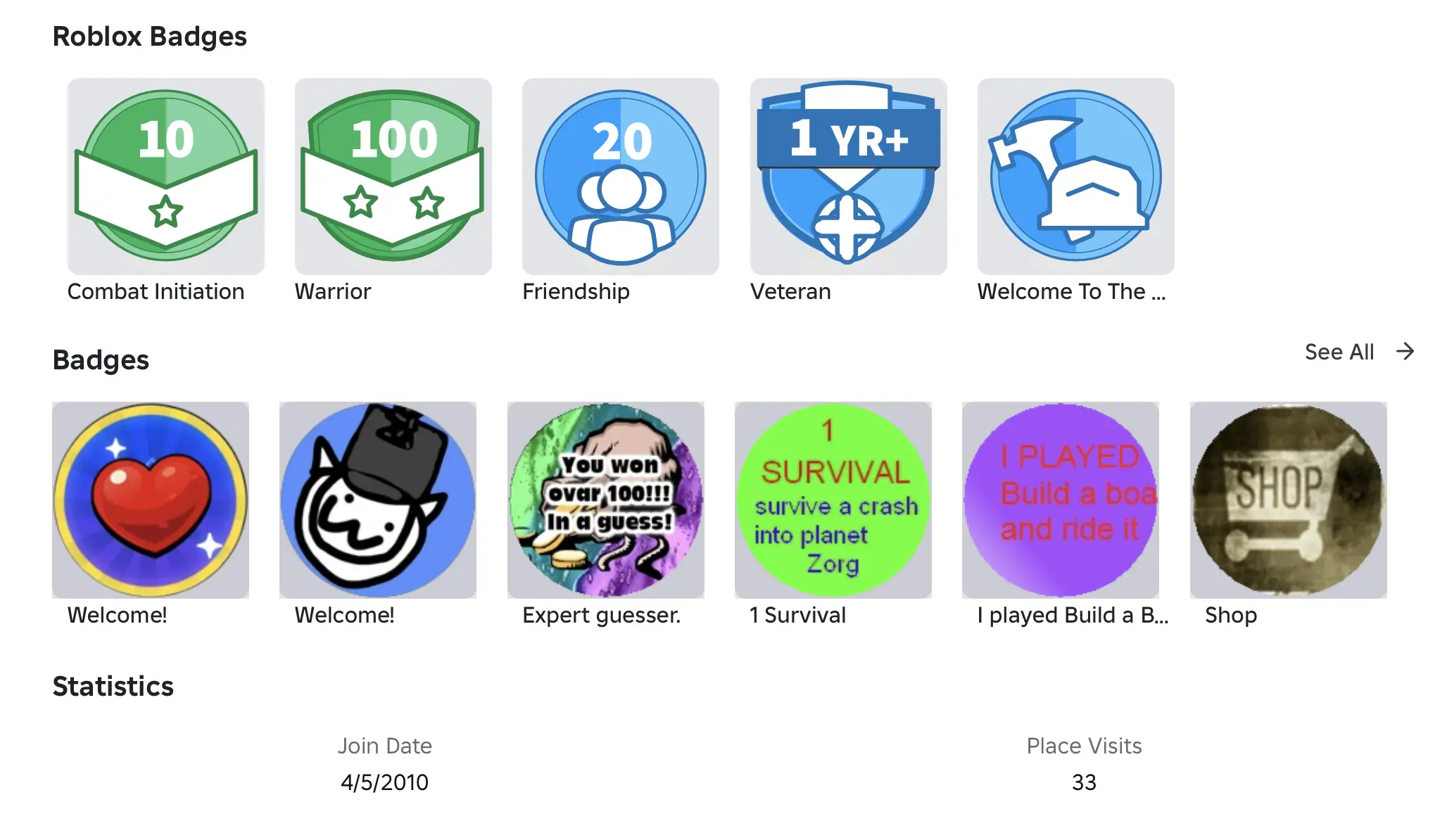Viewport: 1447px width, 840px height.
Task: Open the Combat Initiation badge
Action: 165,176
